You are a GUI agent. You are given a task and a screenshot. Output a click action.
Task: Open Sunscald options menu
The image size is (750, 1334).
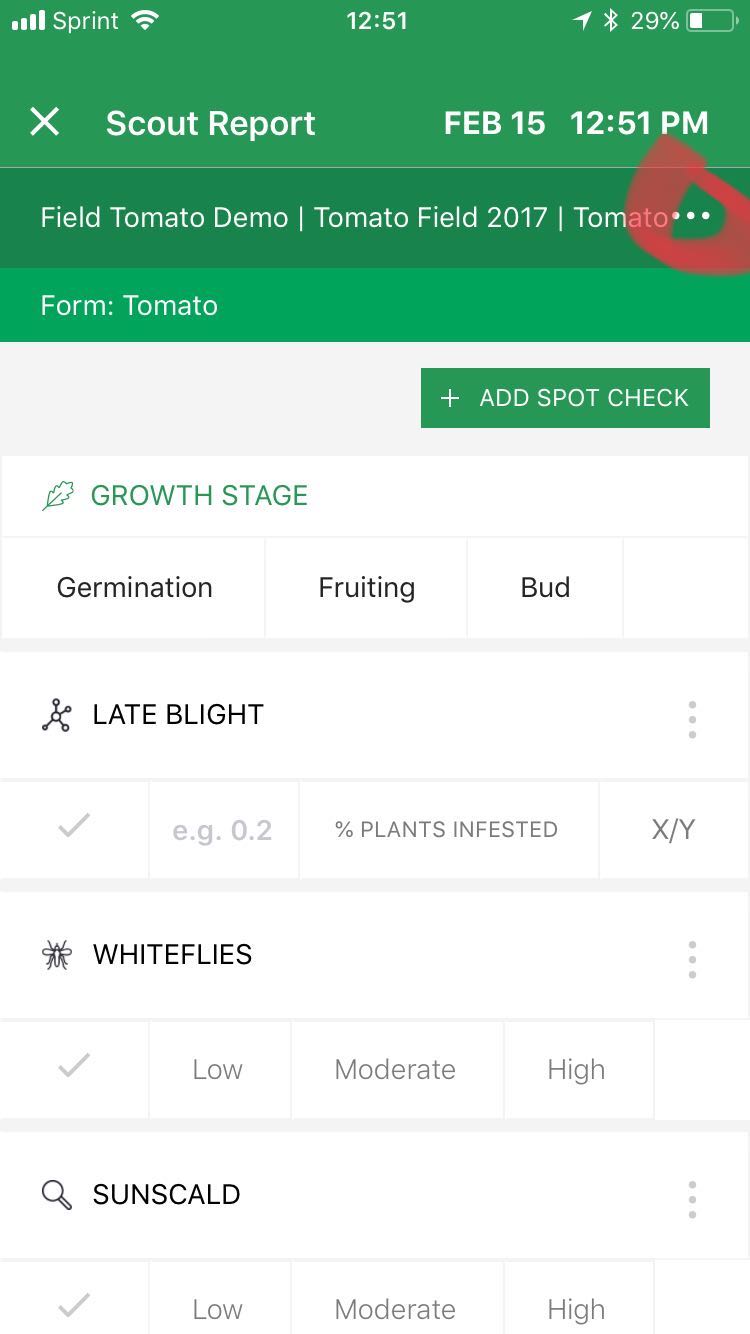pyautogui.click(x=692, y=1199)
